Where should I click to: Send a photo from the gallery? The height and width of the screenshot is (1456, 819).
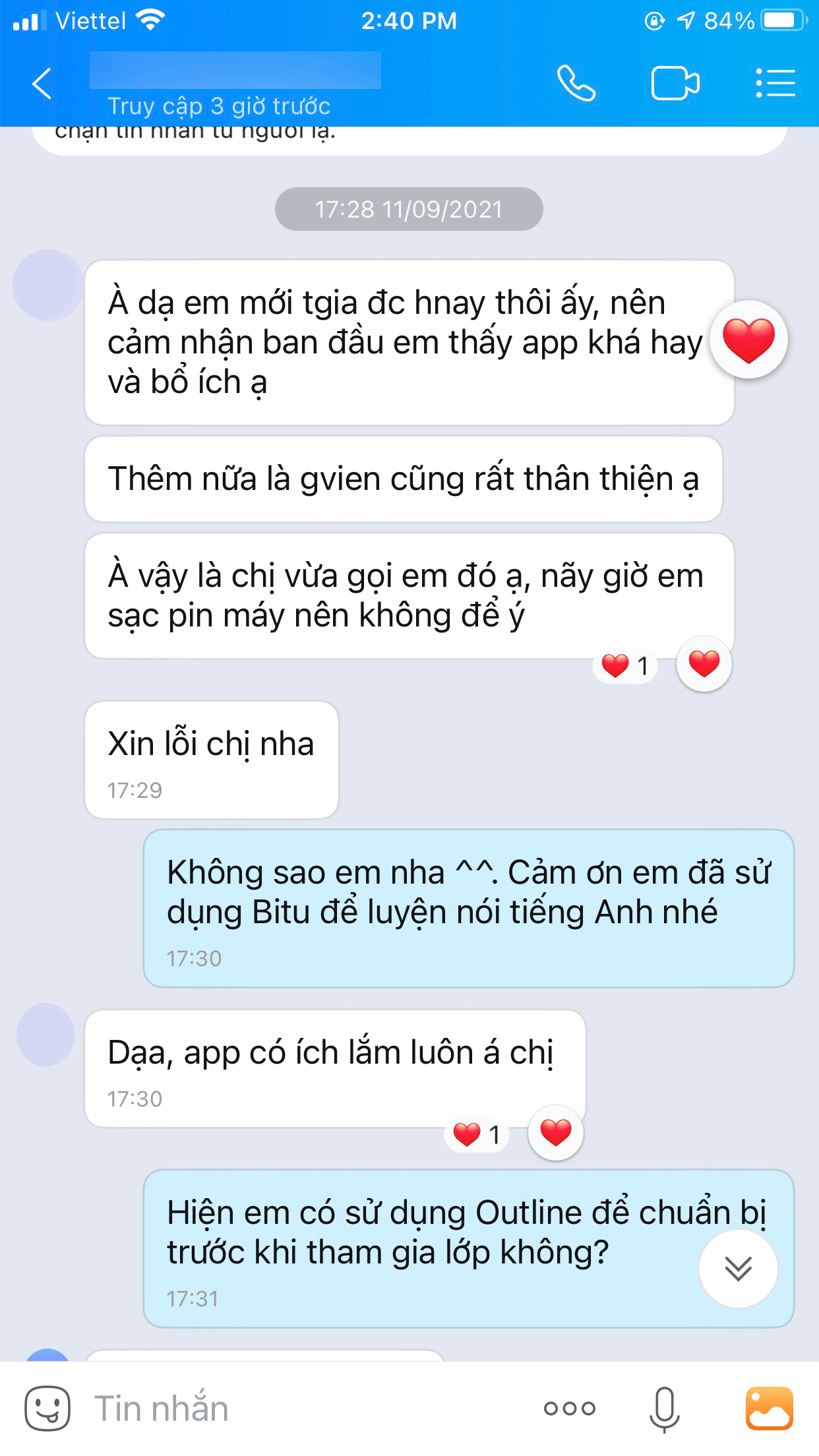coord(769,1409)
